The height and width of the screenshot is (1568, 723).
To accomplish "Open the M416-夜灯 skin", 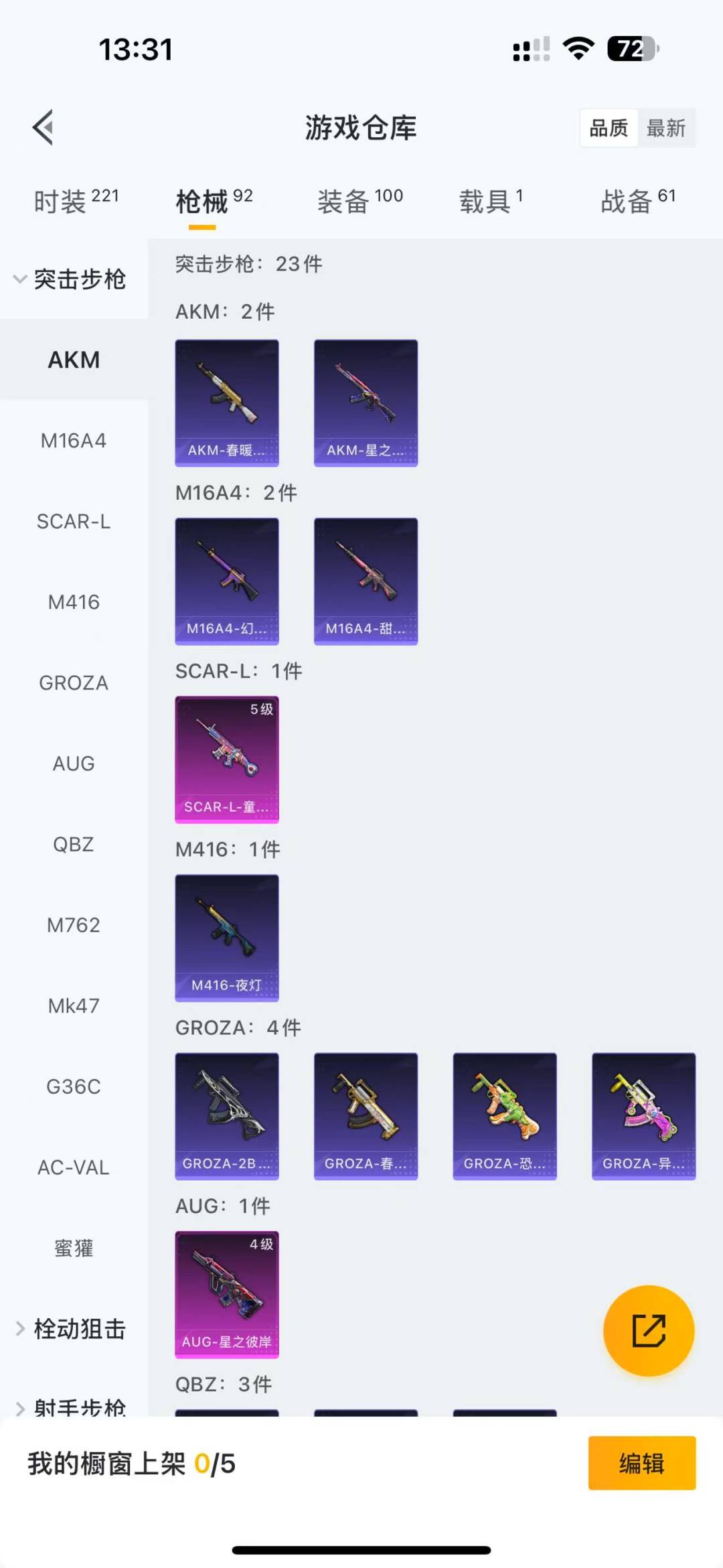I will pos(227,938).
